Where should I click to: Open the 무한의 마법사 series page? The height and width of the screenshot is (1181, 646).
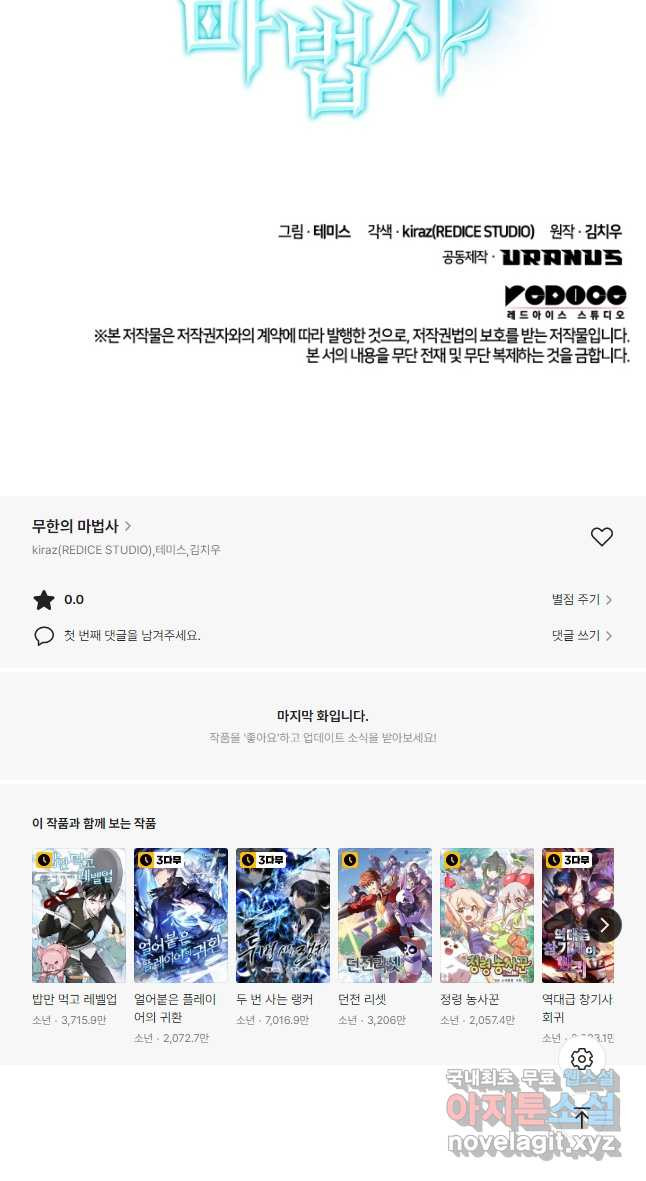(x=81, y=526)
